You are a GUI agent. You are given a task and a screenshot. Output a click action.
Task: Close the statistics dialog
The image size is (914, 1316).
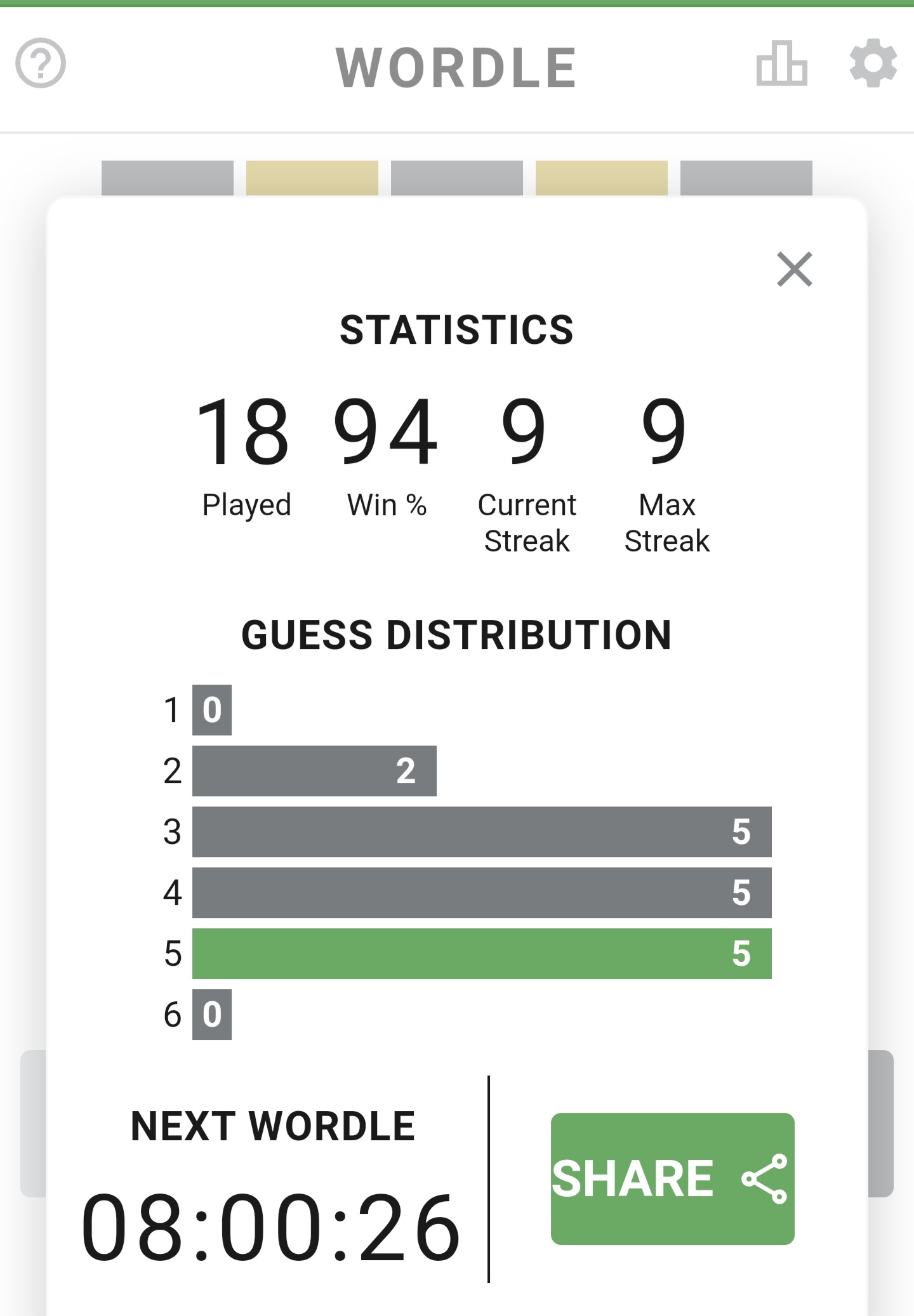[x=794, y=269]
